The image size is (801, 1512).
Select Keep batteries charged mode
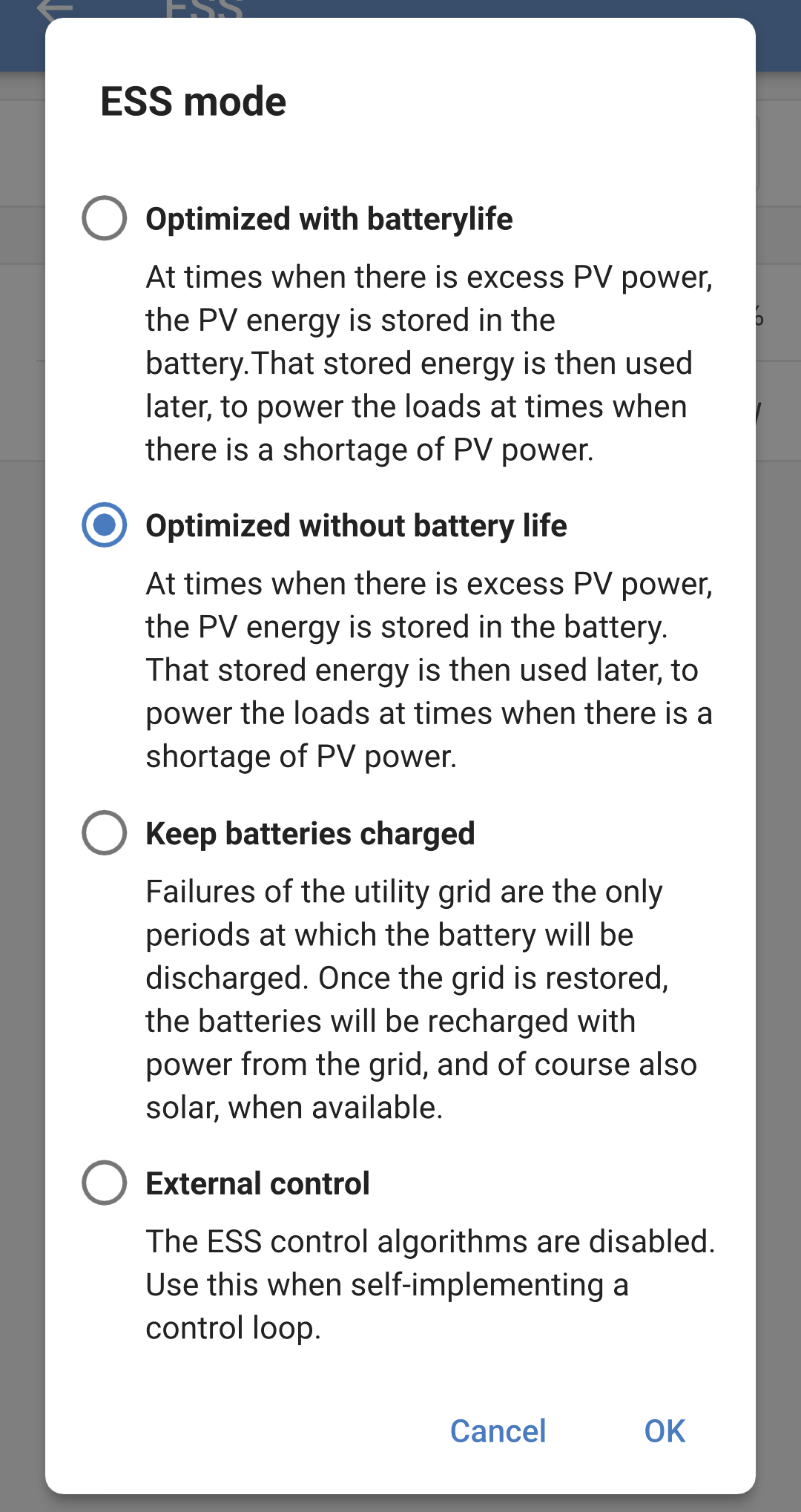[x=105, y=832]
